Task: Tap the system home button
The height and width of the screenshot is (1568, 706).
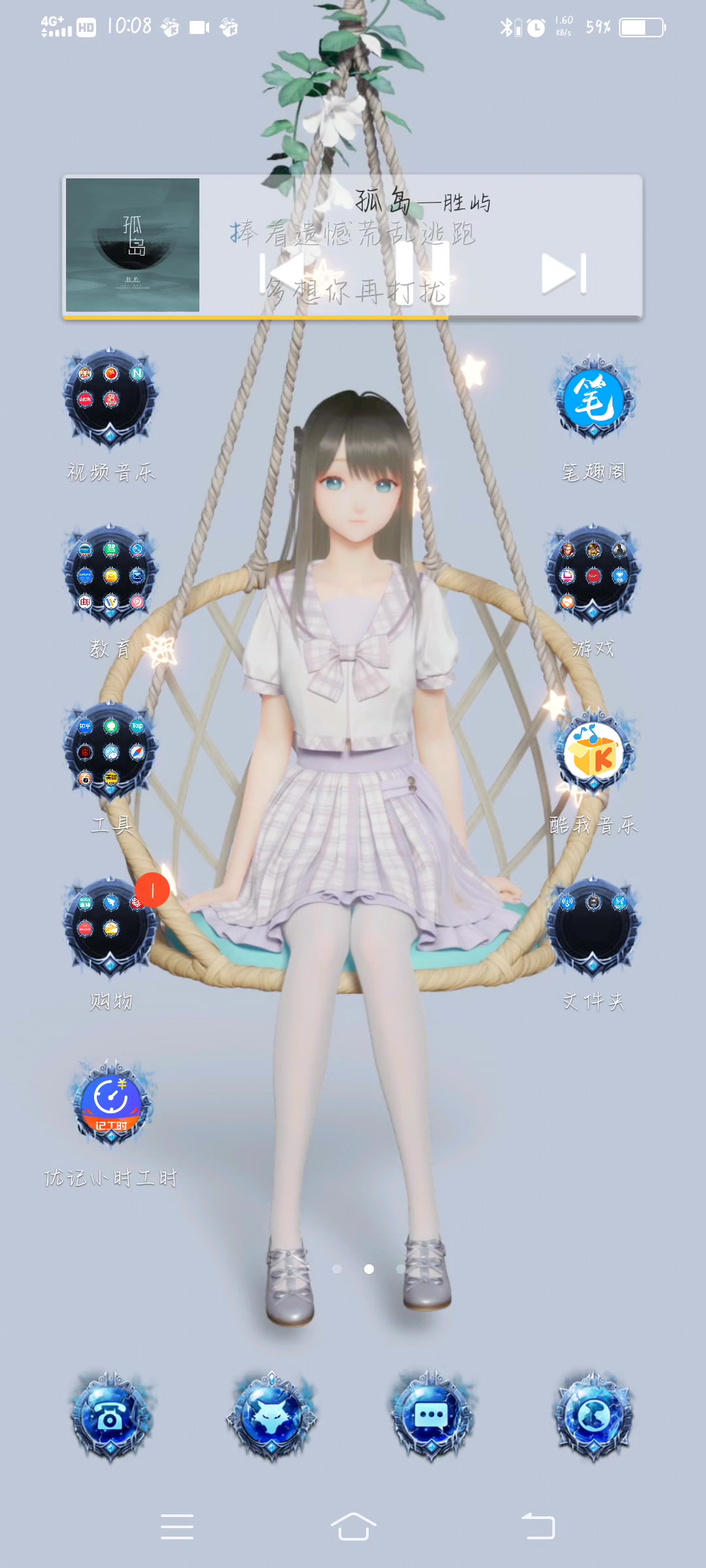Action: point(353,1527)
